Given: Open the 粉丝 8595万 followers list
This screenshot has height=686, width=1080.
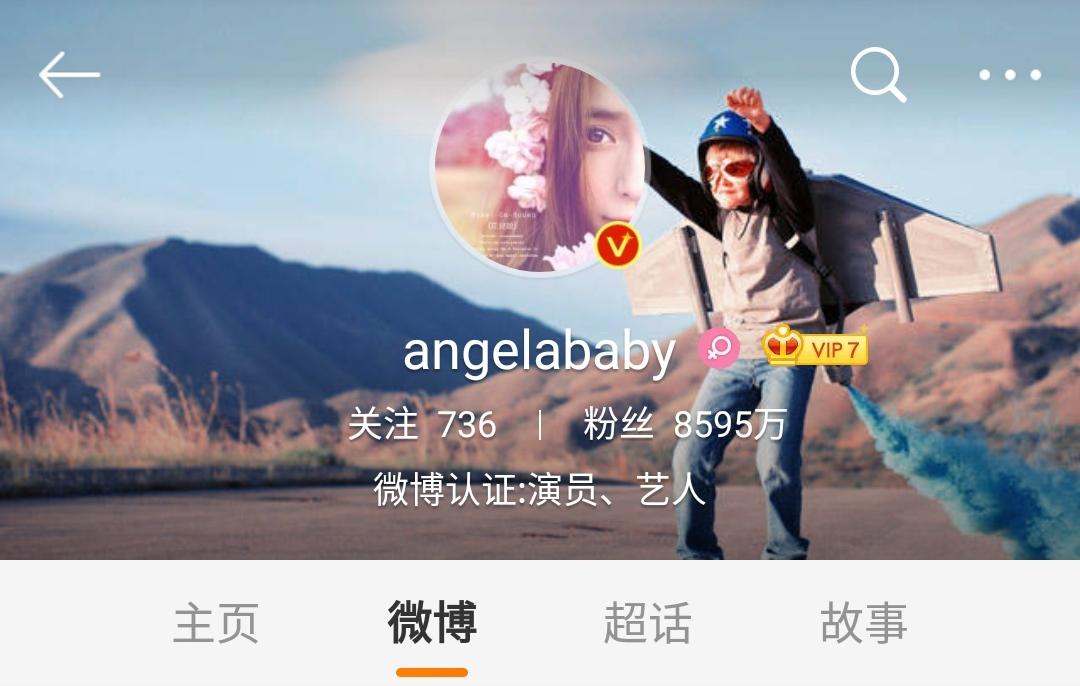Looking at the screenshot, I should click(x=685, y=425).
